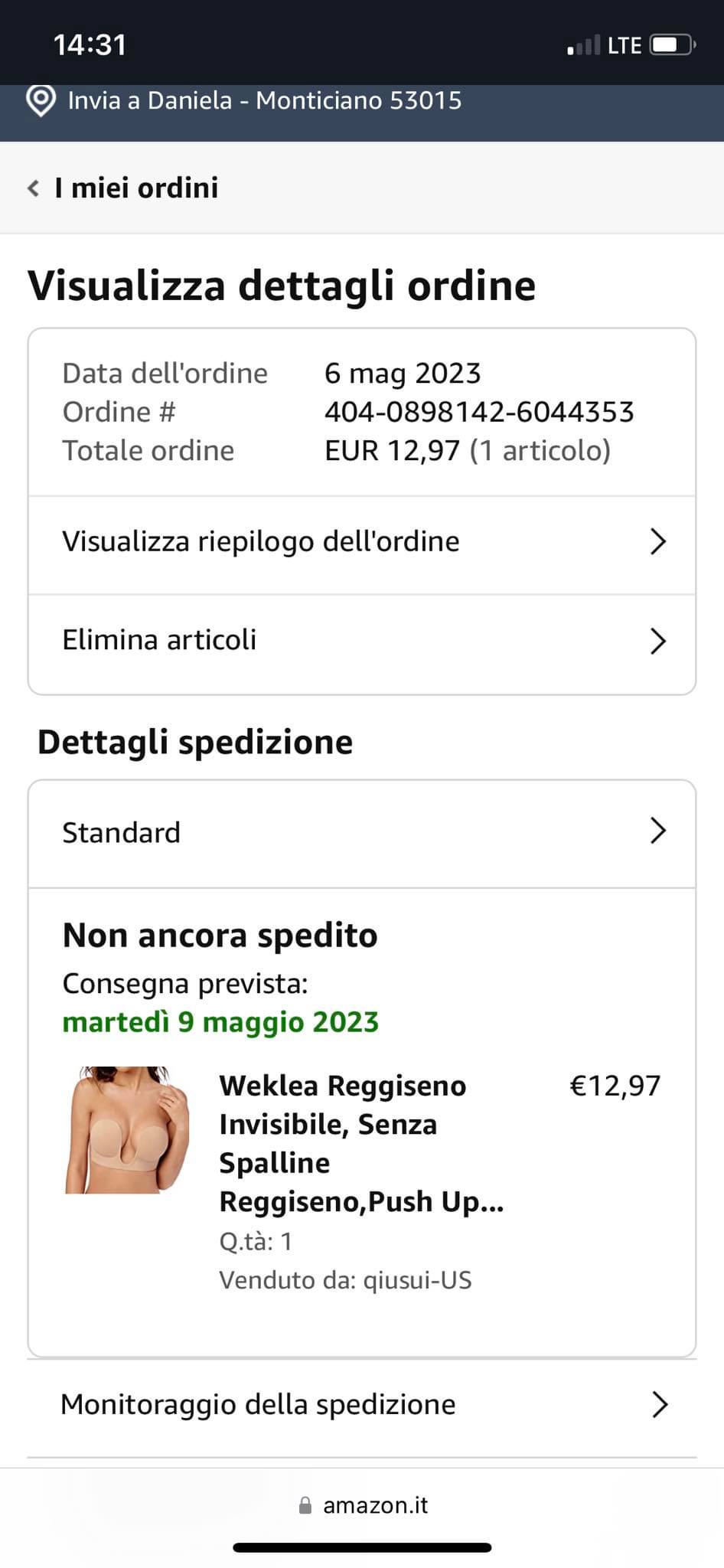
Task: Change delivery address Invia a Daniela
Action: pos(245,101)
